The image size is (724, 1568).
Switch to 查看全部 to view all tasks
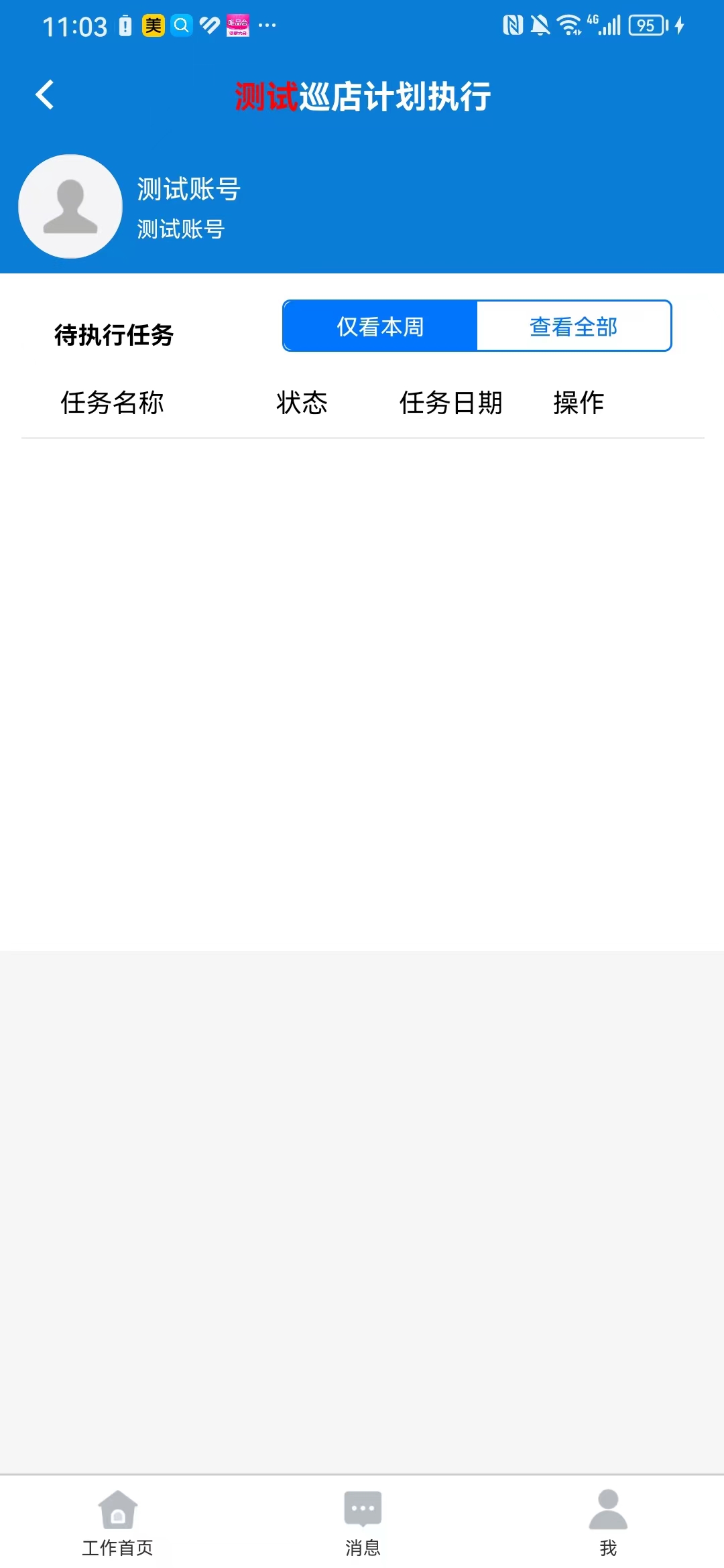point(574,326)
